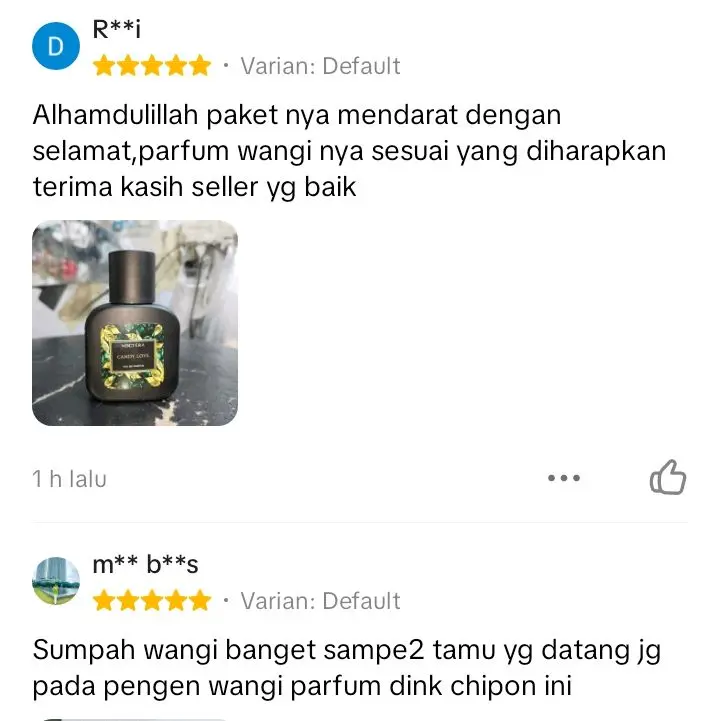Open the perfume photo in R**i's review

tap(135, 323)
